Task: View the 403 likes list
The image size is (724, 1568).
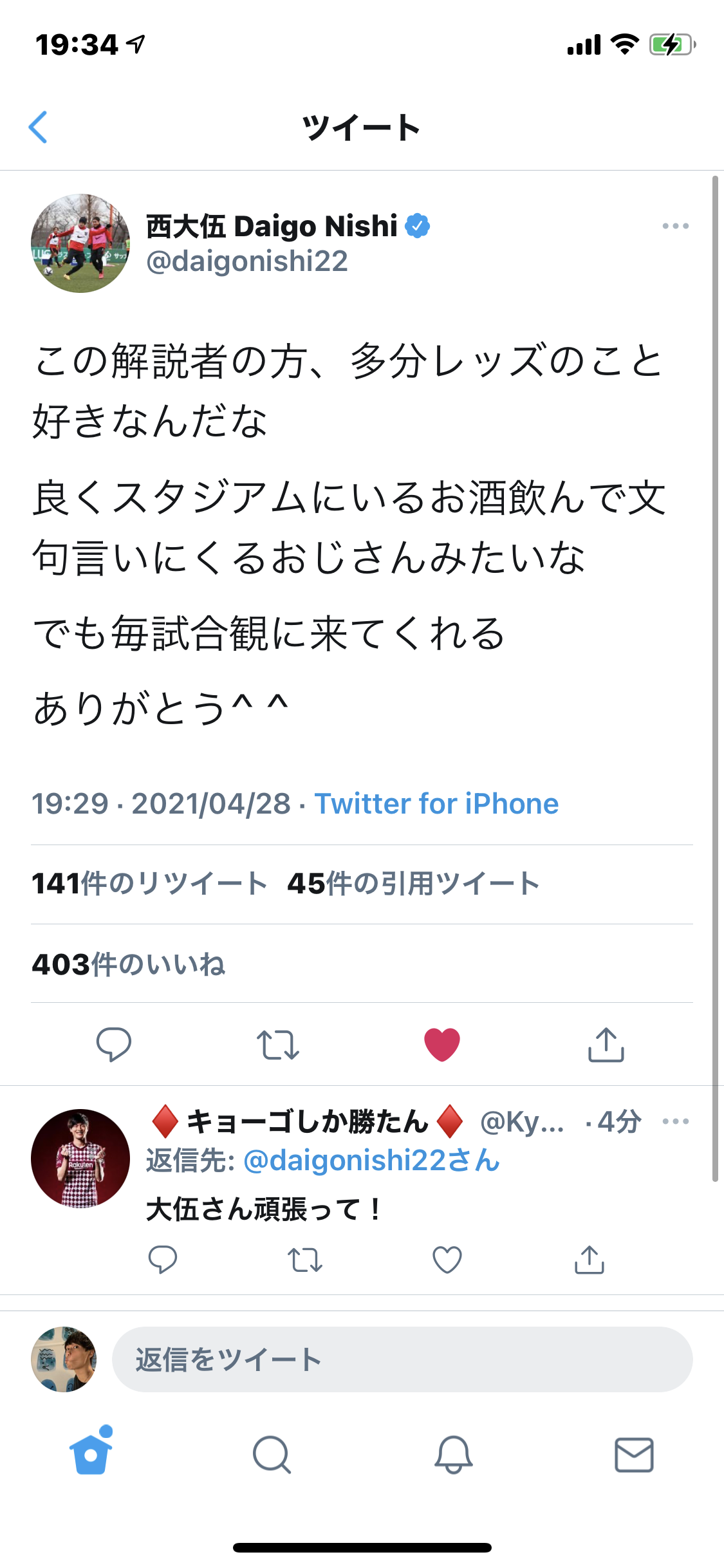Action: click(129, 964)
